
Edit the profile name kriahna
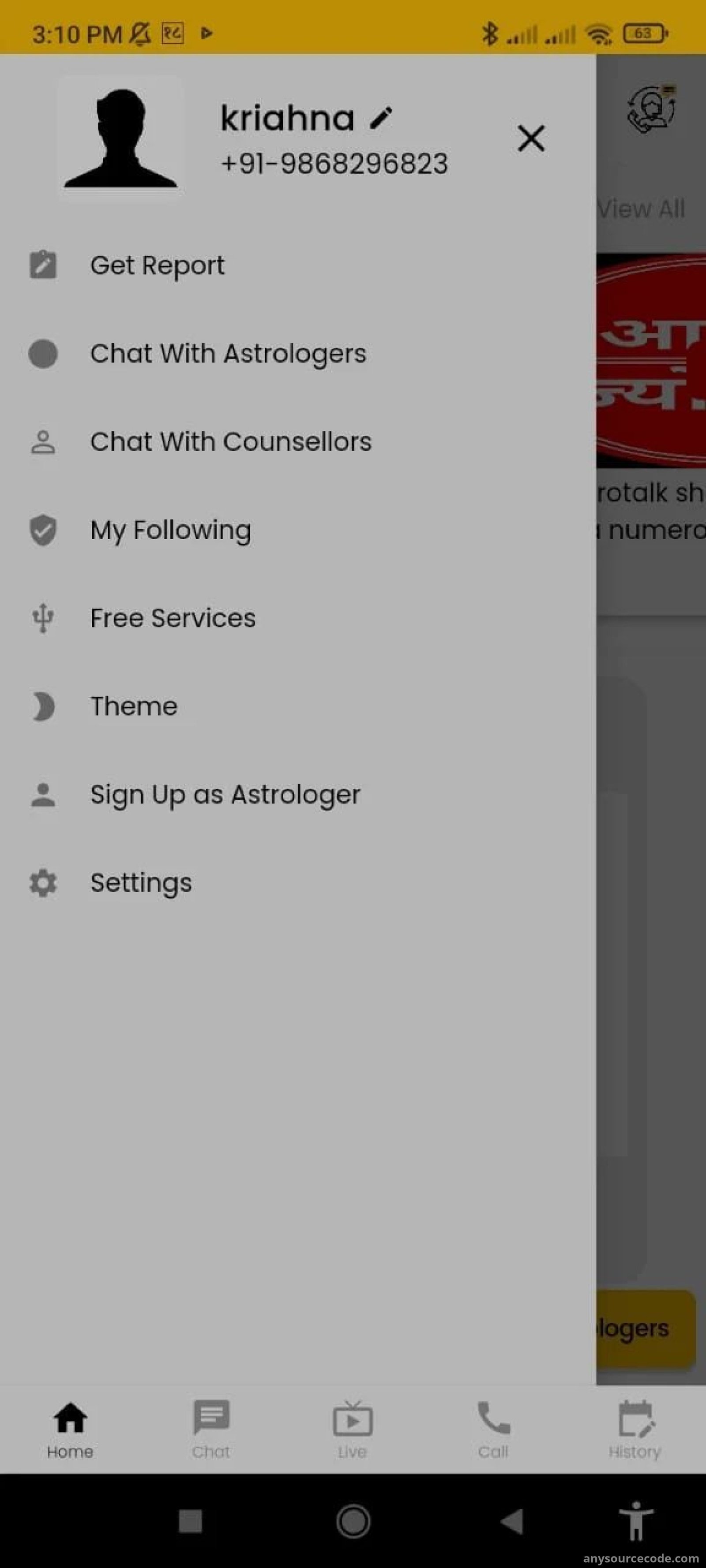pos(381,118)
